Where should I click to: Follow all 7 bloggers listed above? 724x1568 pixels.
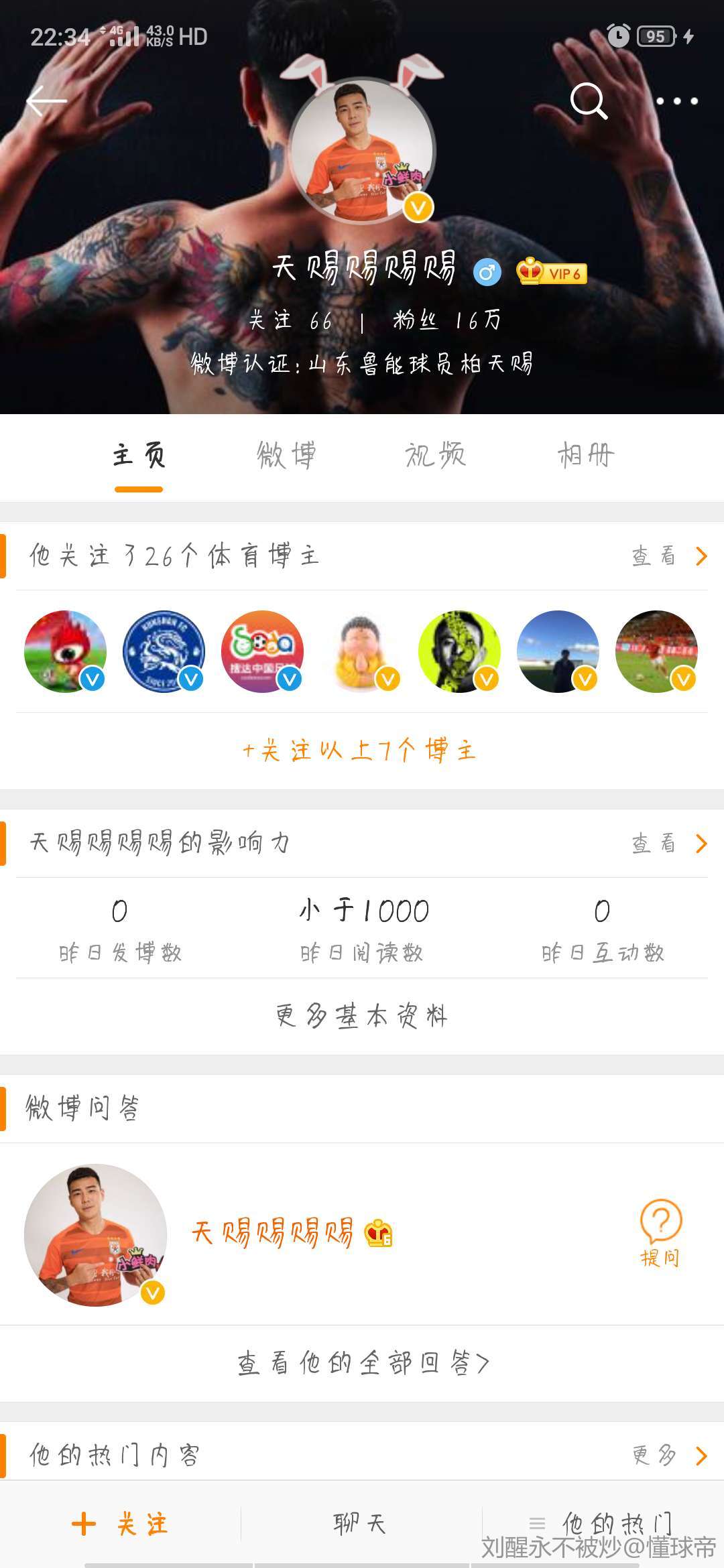(x=360, y=750)
